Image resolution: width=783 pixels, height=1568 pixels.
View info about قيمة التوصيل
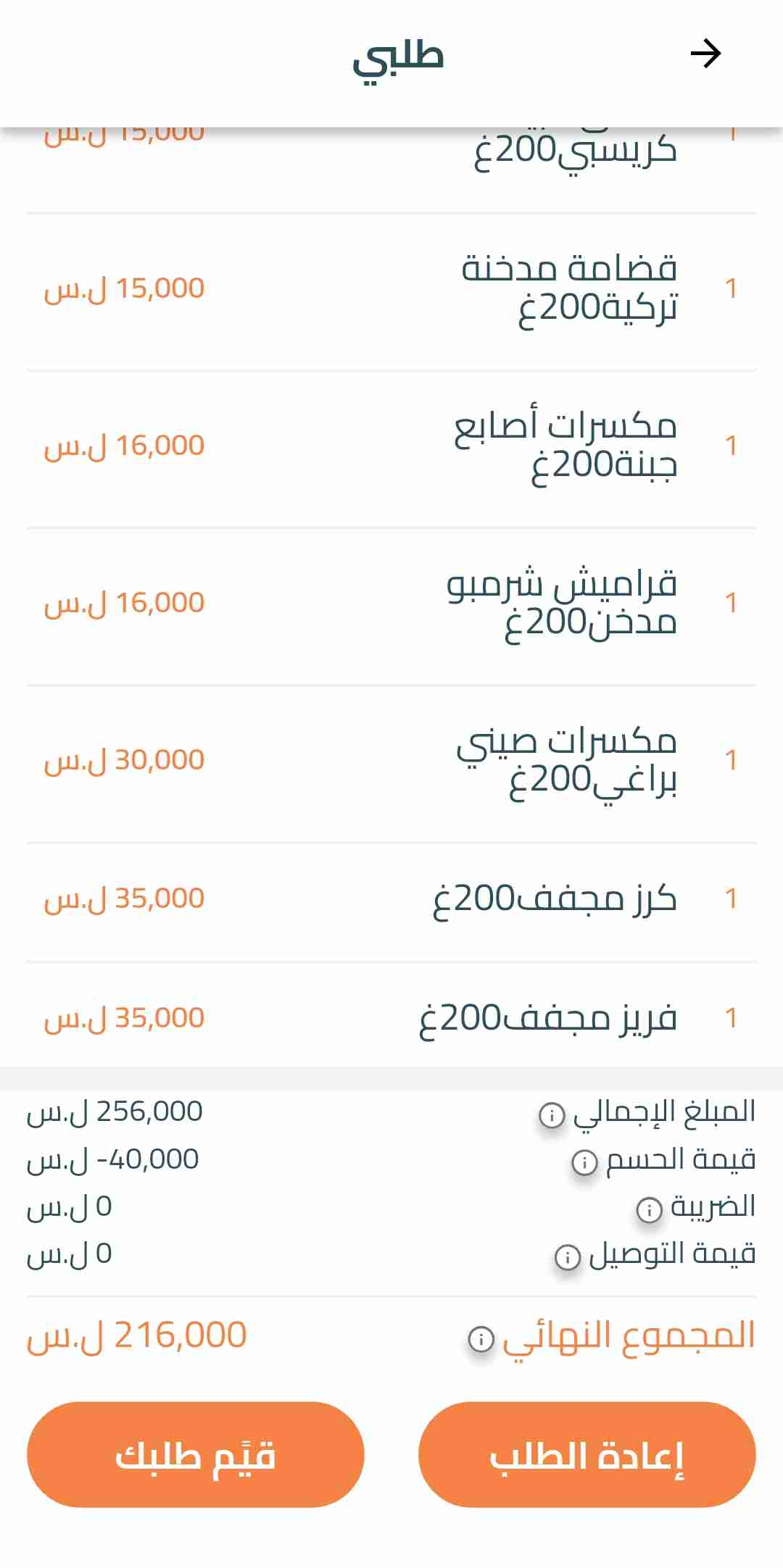(x=568, y=1256)
